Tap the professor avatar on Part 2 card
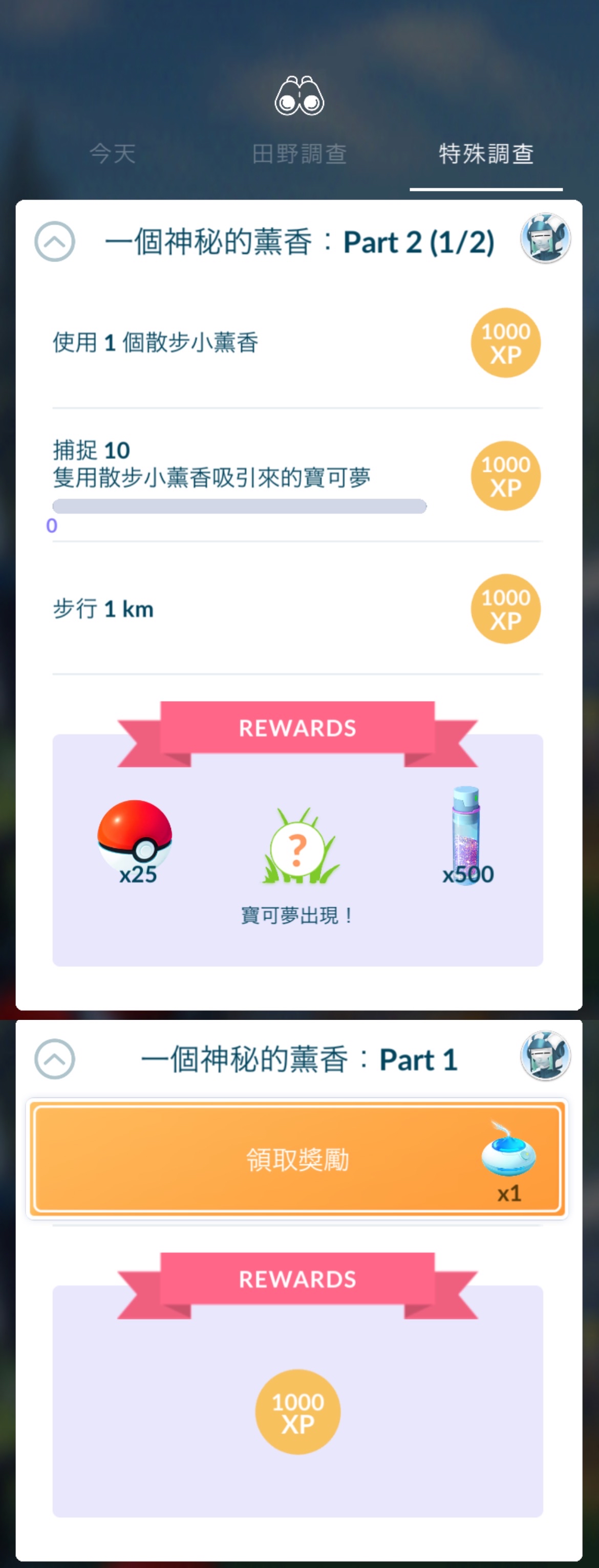The width and height of the screenshot is (599, 1568). point(545,238)
